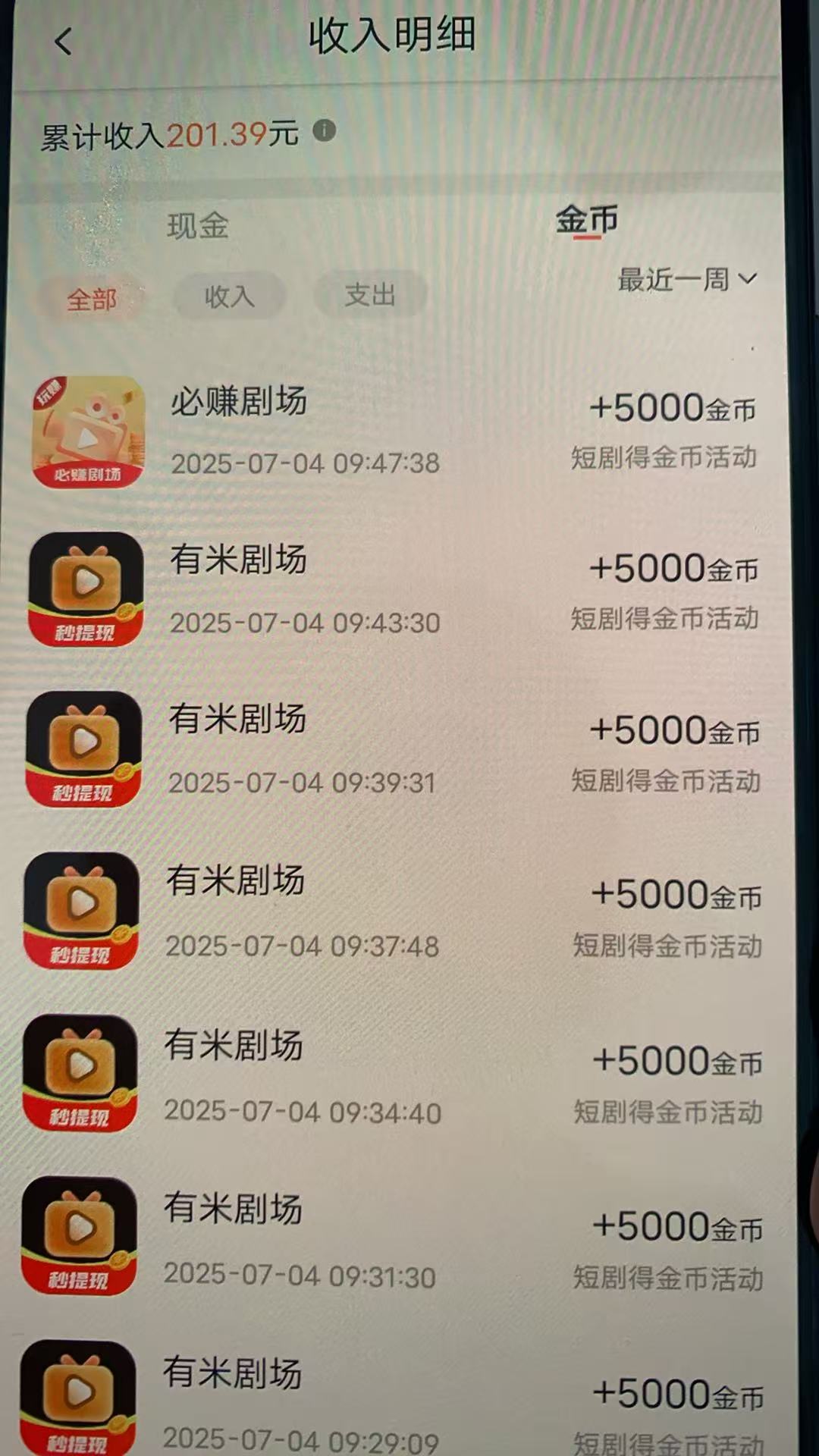Filter the list by 支出
Image resolution: width=819 pixels, height=1456 pixels.
point(370,294)
